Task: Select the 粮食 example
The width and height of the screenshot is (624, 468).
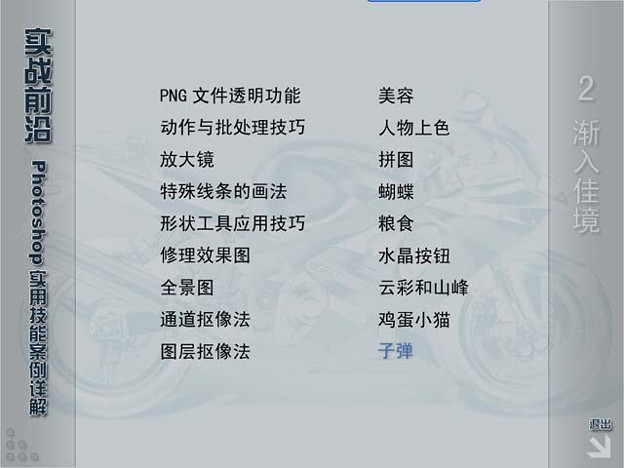Action: point(396,223)
